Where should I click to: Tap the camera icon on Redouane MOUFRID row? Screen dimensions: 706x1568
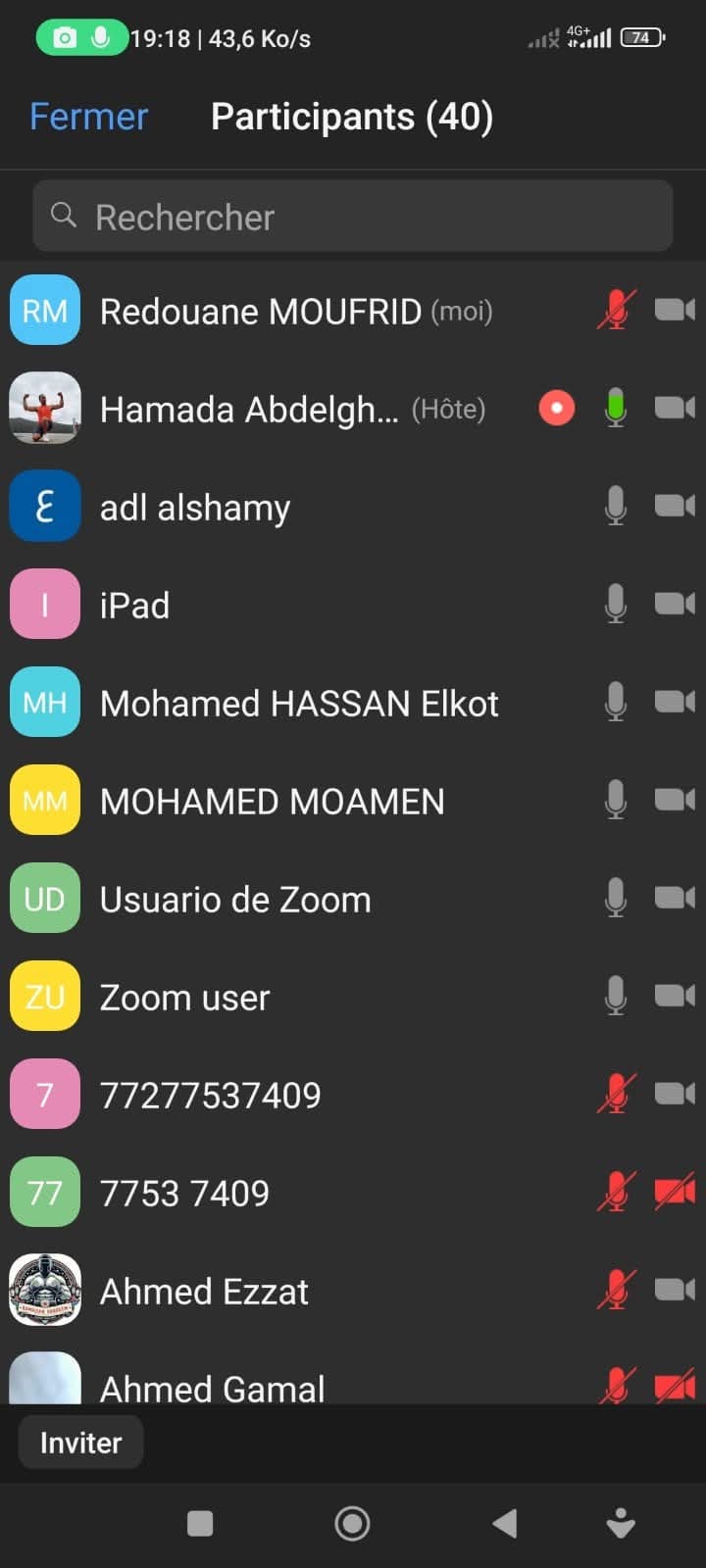[675, 311]
